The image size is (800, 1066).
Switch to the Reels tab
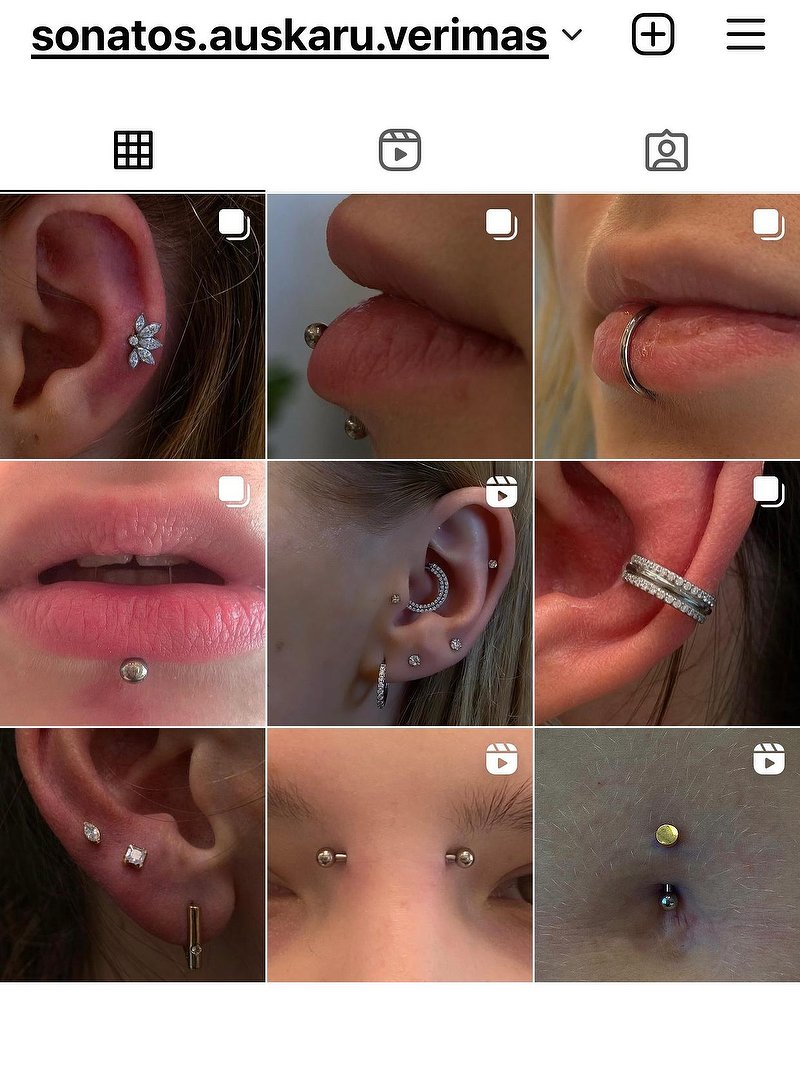[x=399, y=151]
